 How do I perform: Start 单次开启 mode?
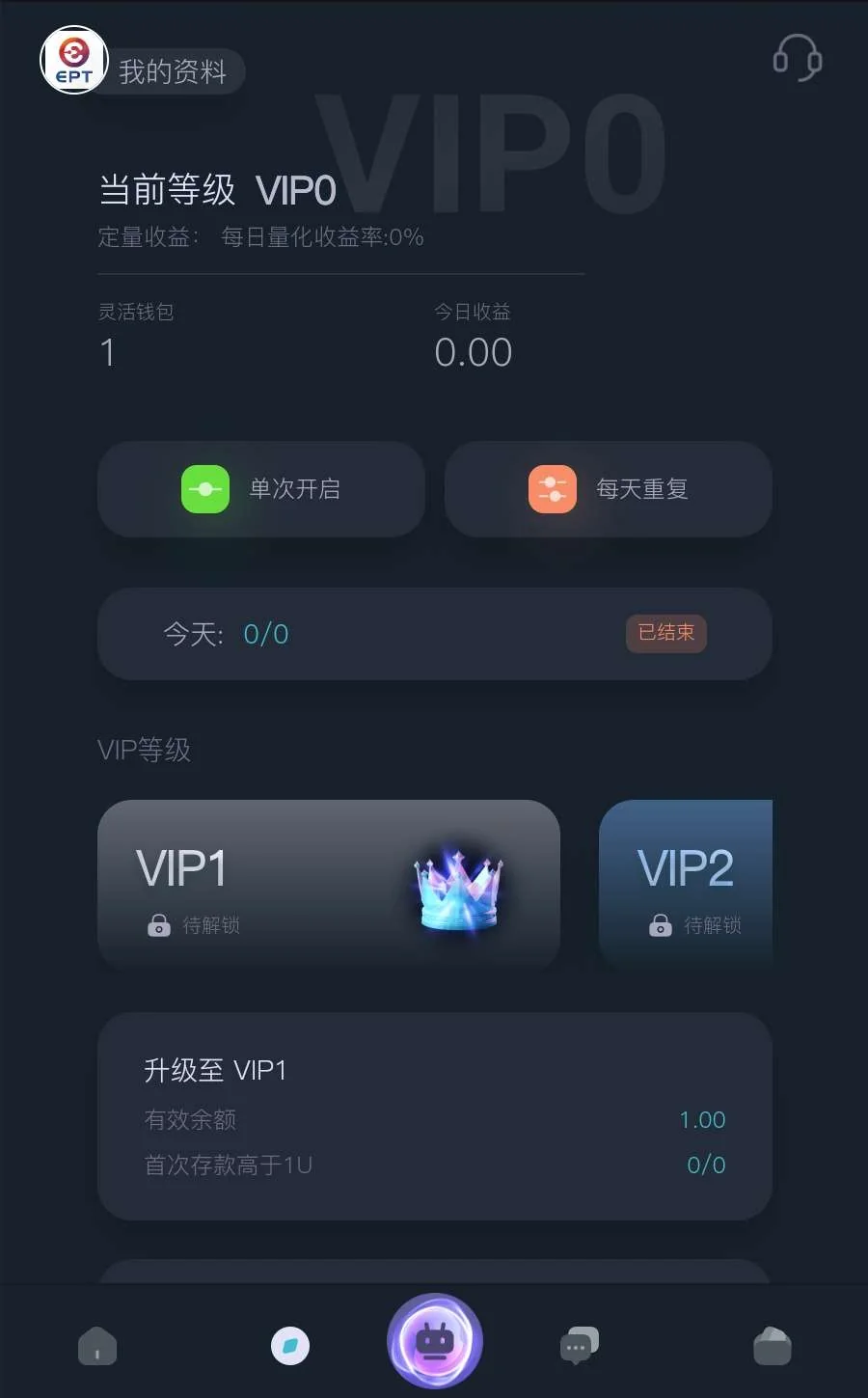click(x=261, y=489)
